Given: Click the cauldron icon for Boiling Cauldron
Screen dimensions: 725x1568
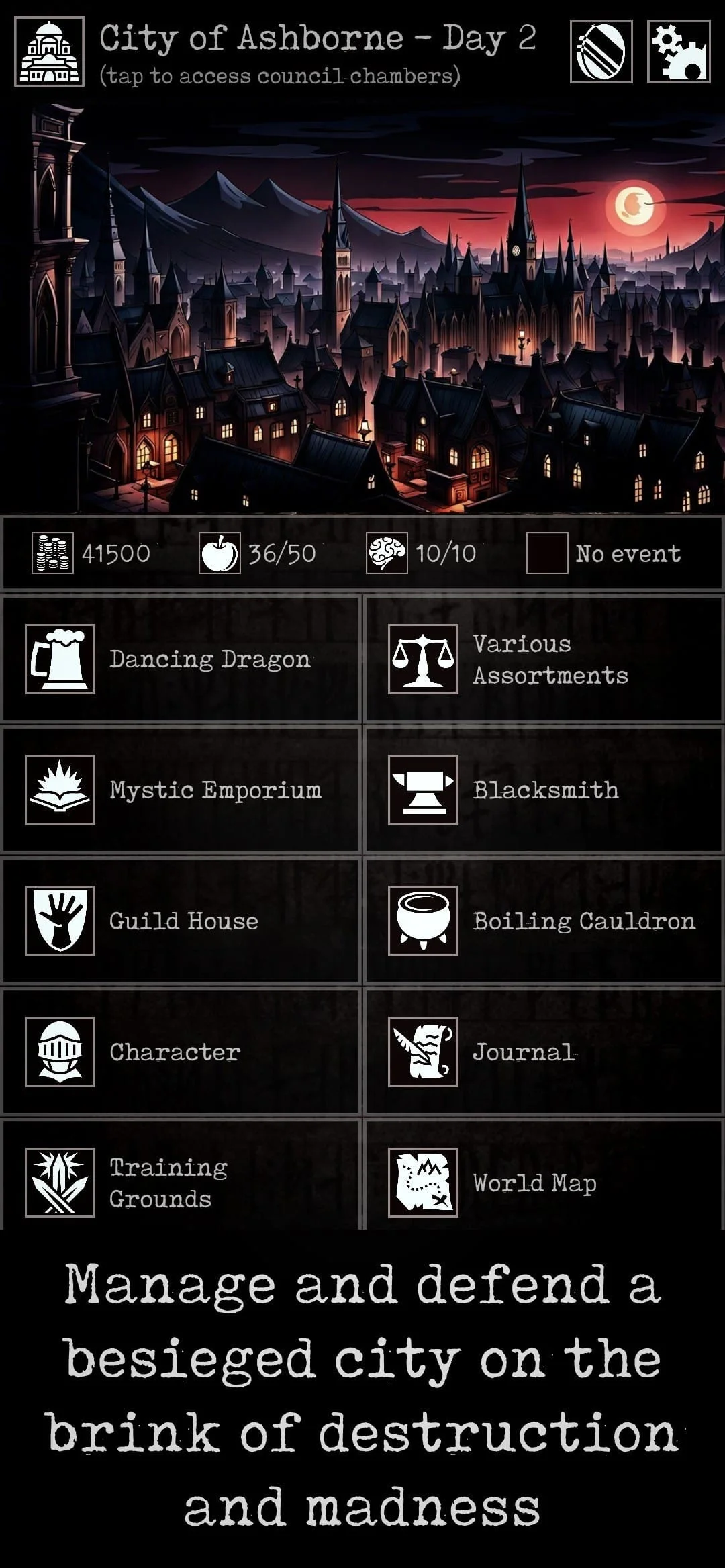Looking at the screenshot, I should click(421, 921).
